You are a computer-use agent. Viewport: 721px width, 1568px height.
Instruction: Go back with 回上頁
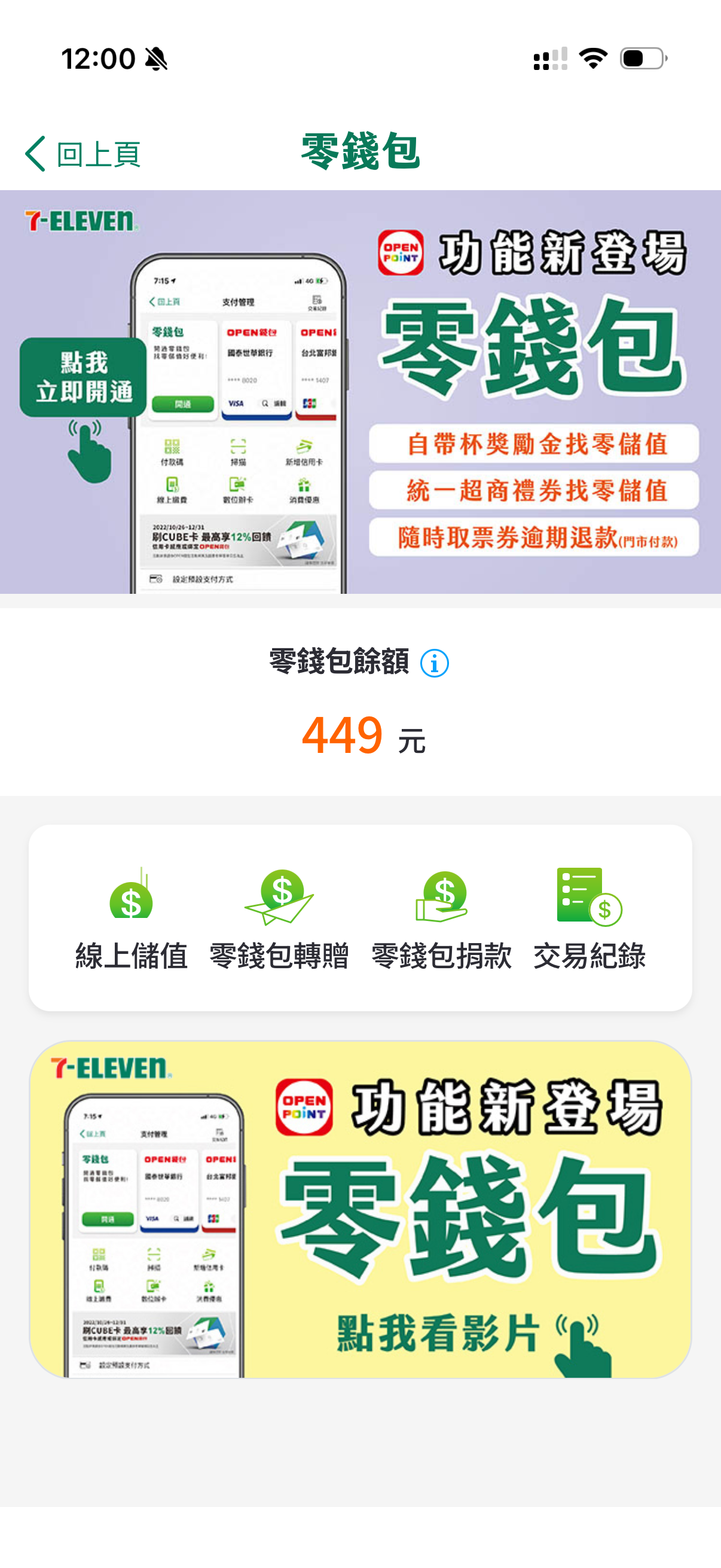tap(83, 153)
